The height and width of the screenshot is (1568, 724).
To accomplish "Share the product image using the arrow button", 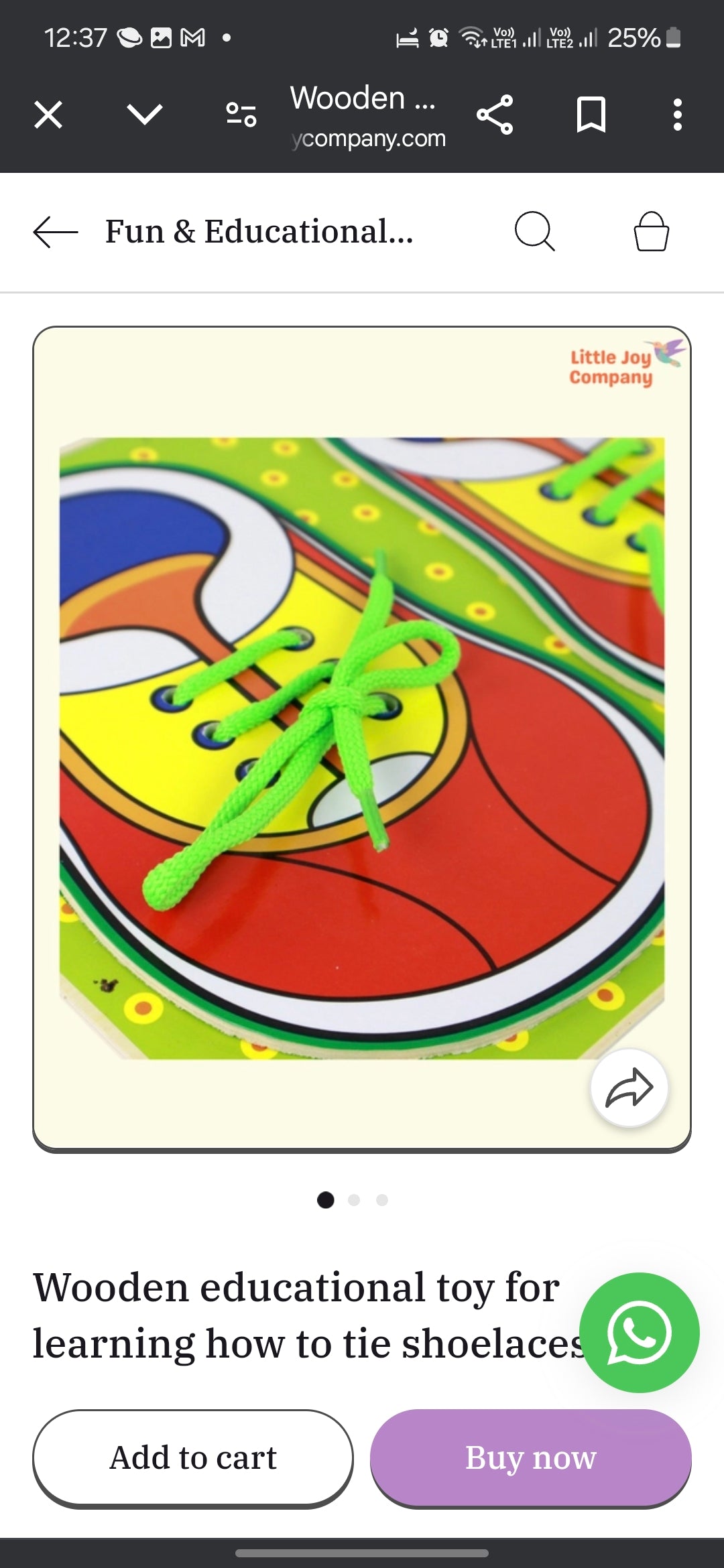I will (629, 1088).
